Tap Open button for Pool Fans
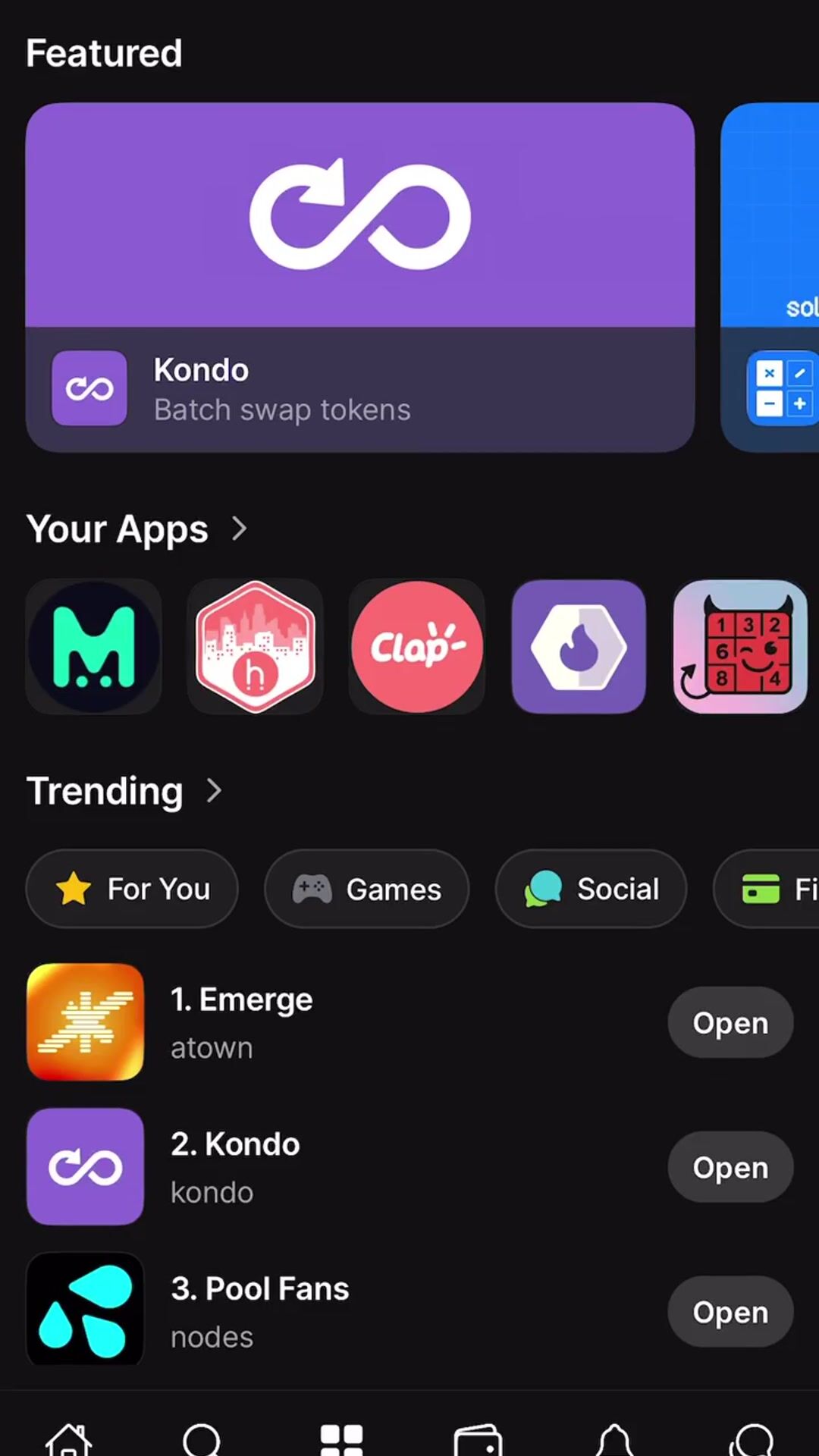This screenshot has height=1456, width=819. (x=730, y=1312)
